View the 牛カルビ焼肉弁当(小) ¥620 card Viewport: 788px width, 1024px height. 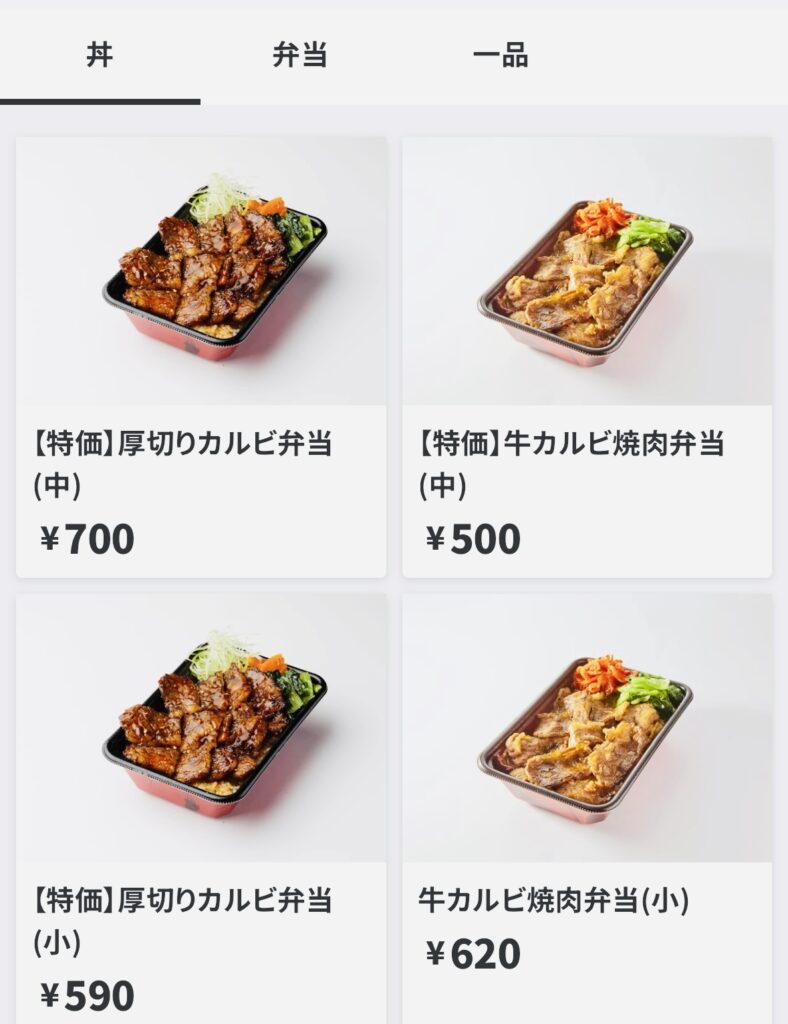coord(587,810)
